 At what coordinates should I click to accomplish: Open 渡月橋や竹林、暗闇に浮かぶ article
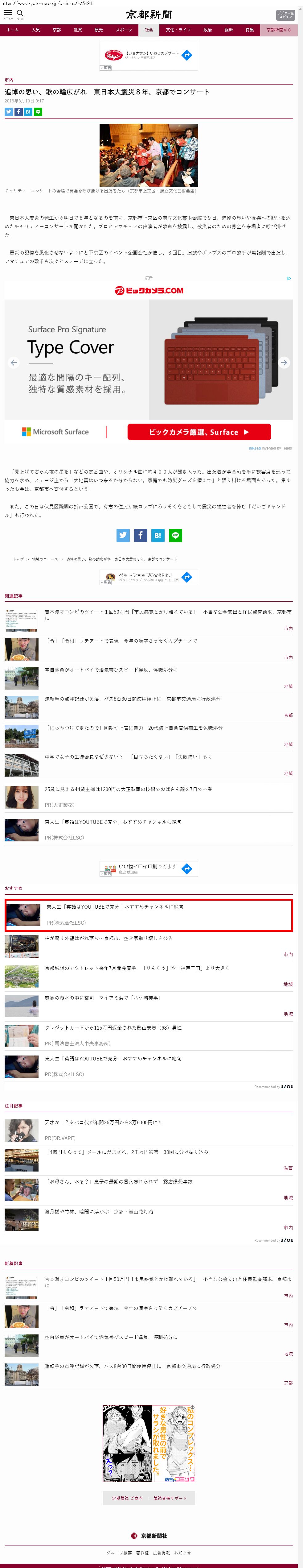(99, 1211)
